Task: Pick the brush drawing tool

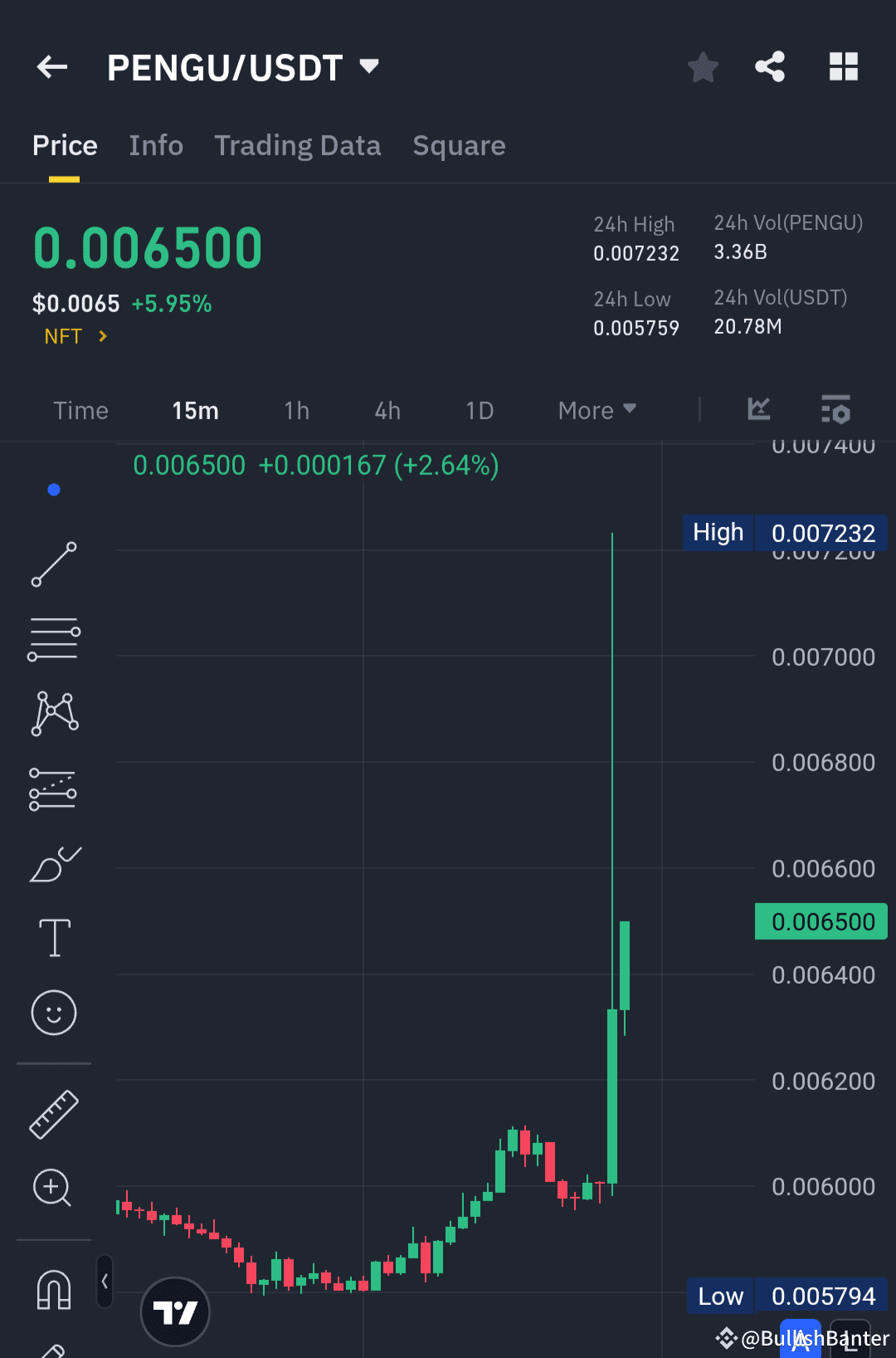Action: point(54,863)
